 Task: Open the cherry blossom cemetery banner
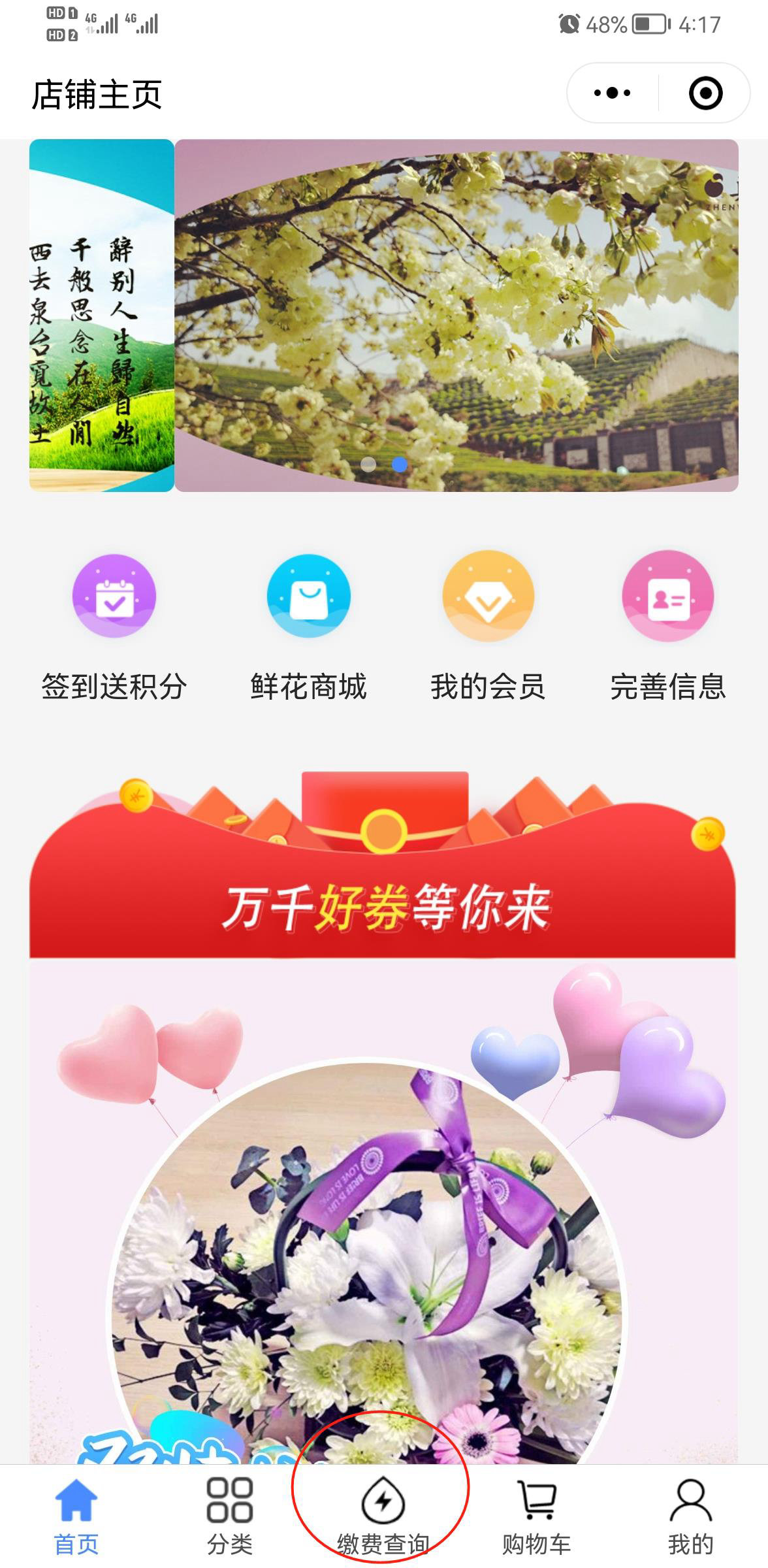[456, 315]
